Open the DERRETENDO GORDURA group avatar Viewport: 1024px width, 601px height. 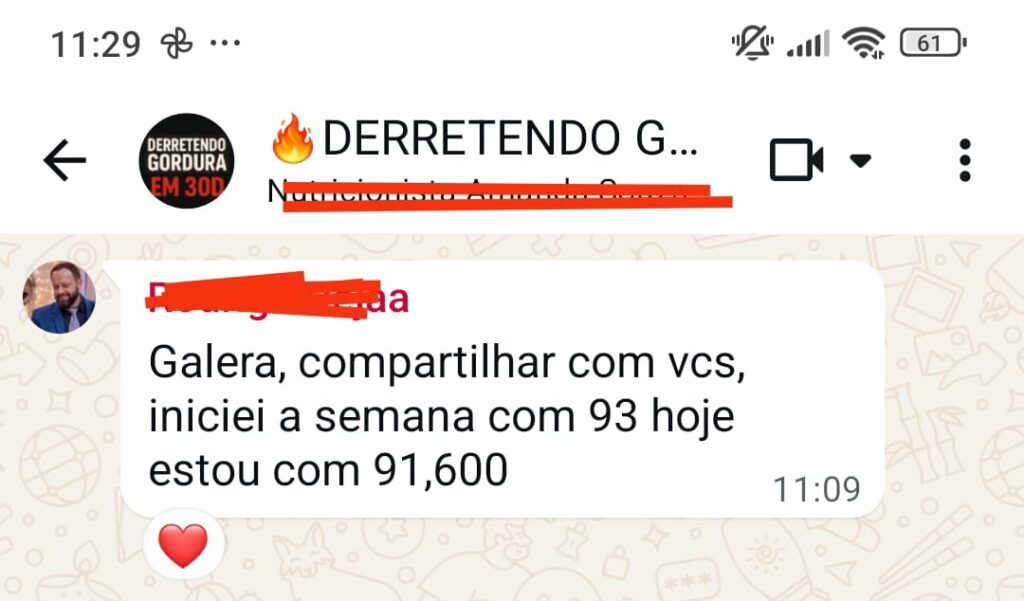(184, 161)
